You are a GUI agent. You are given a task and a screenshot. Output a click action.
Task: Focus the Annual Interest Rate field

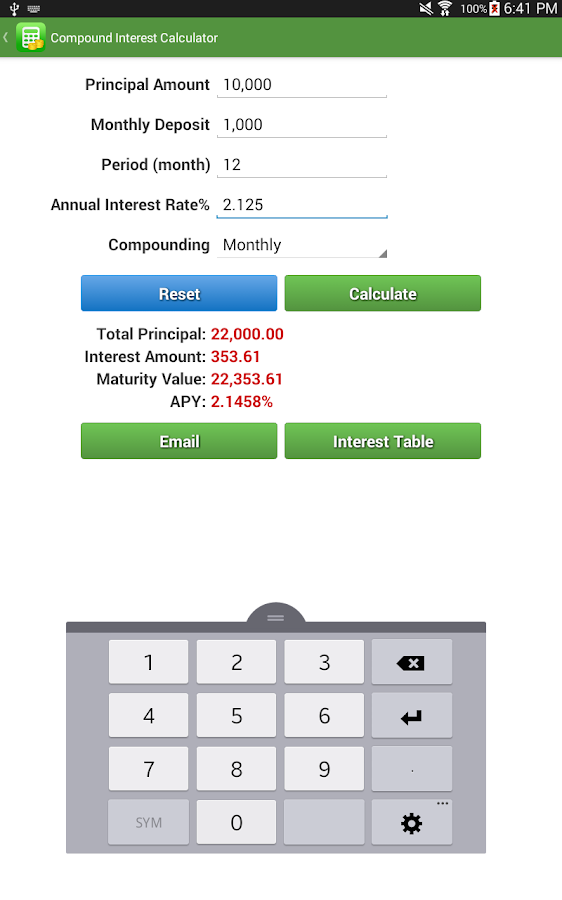302,205
